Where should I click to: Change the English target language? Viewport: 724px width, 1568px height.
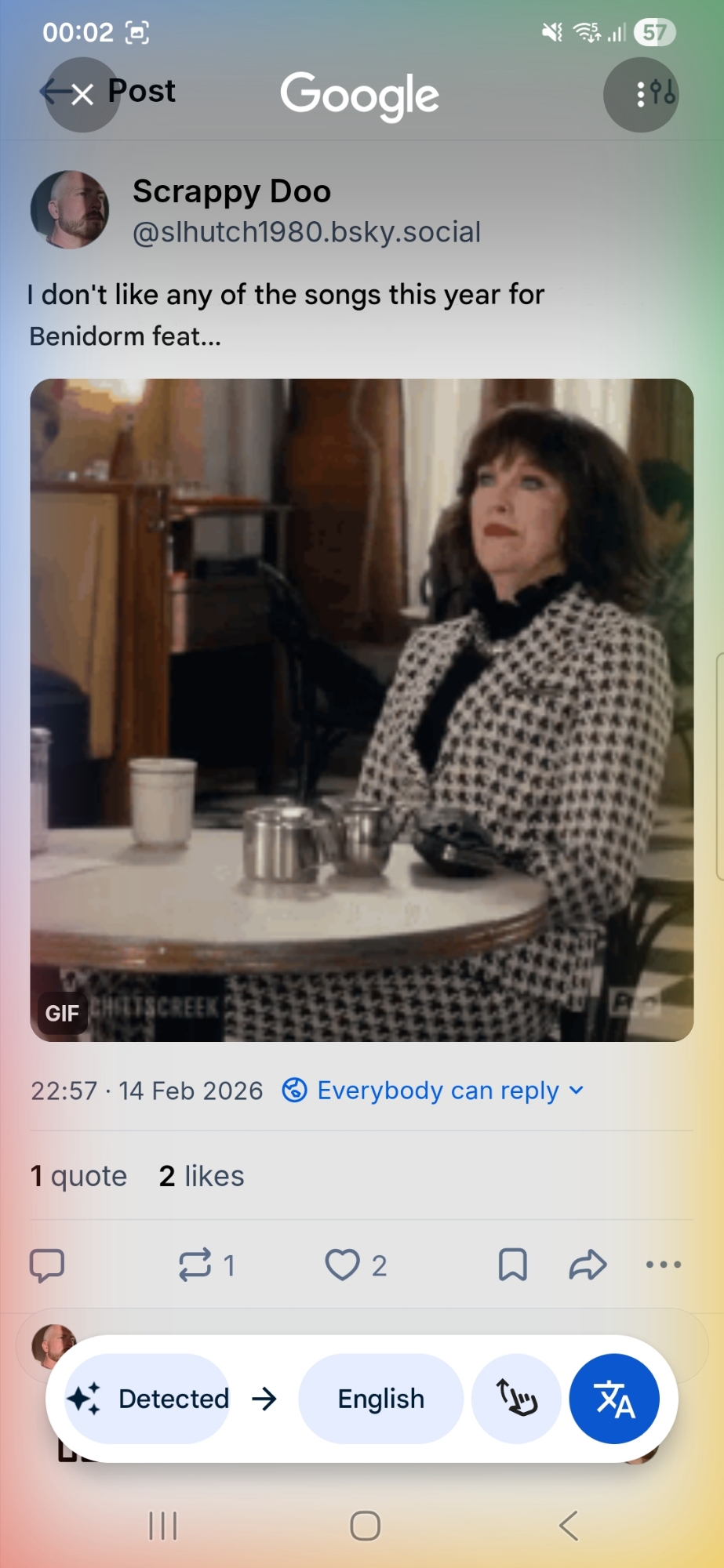(x=381, y=1399)
